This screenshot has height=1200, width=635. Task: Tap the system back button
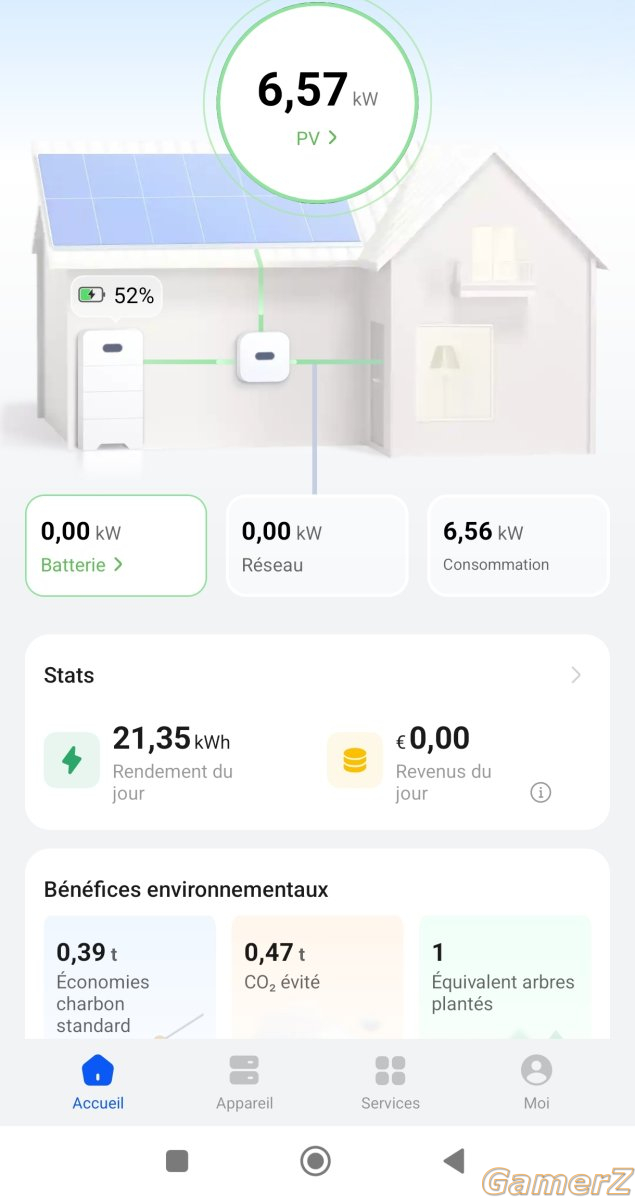pyautogui.click(x=454, y=1160)
